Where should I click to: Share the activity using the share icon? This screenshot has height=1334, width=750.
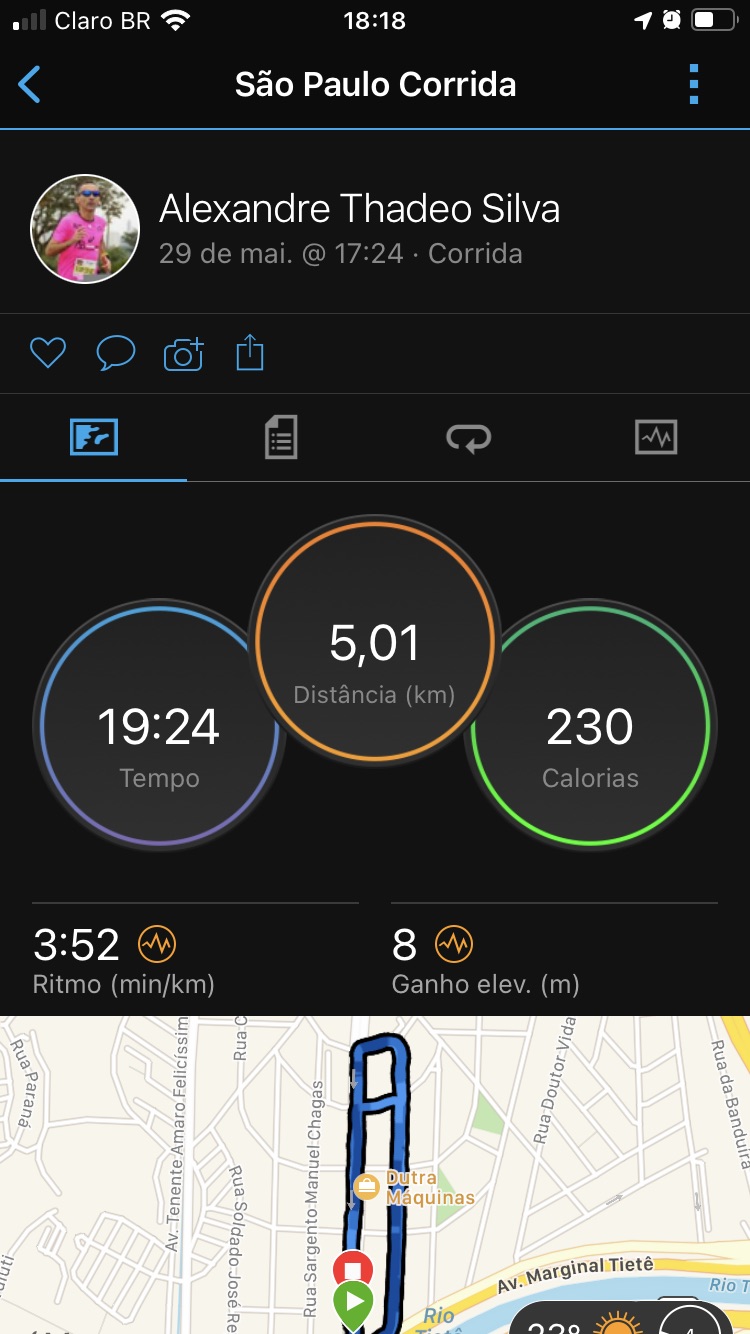coord(249,353)
